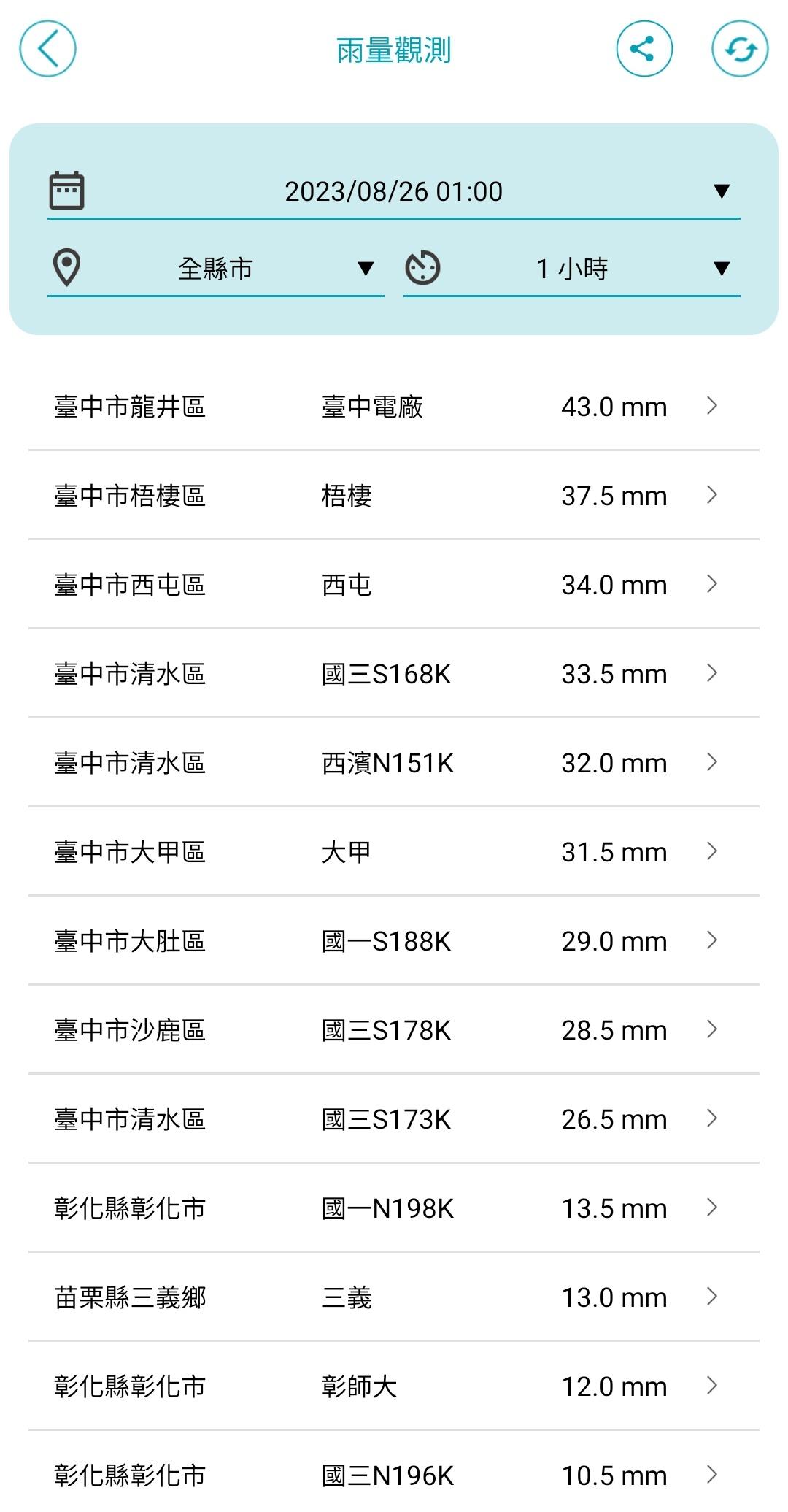Screen dimensions: 788x1512
Task: Open the 國一N198K row in 彰化市
Action: tap(394, 1208)
